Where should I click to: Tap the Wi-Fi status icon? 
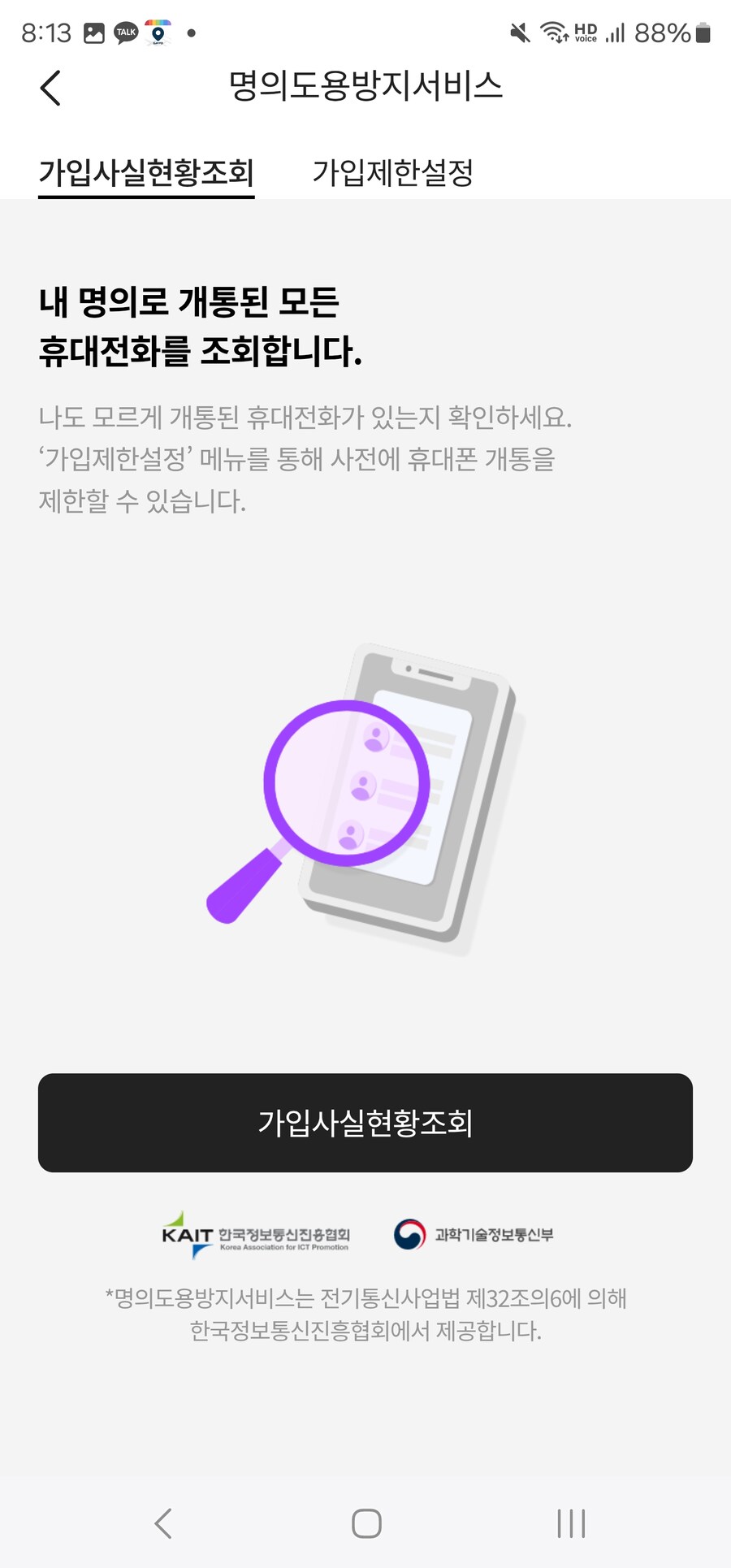pos(556,32)
